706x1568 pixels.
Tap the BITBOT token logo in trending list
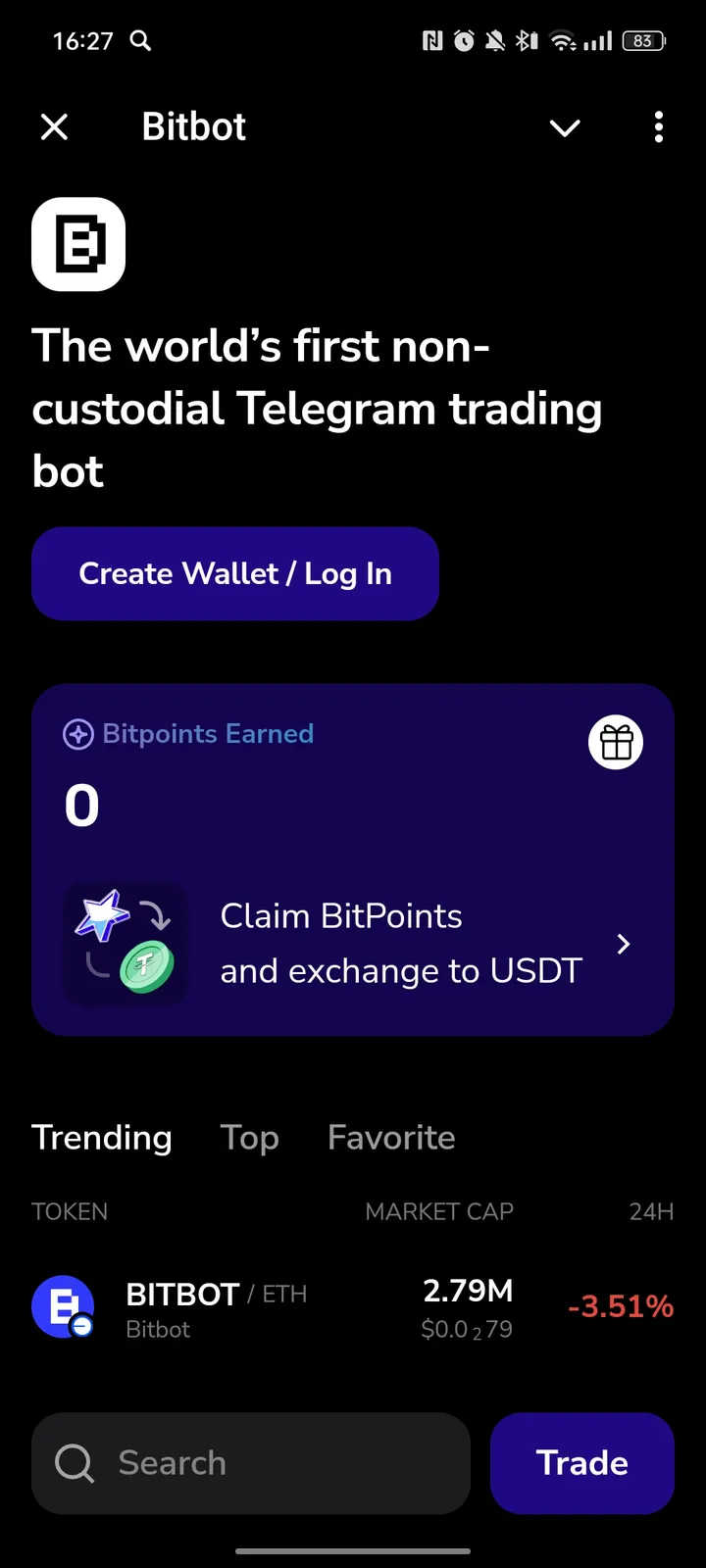click(63, 1306)
